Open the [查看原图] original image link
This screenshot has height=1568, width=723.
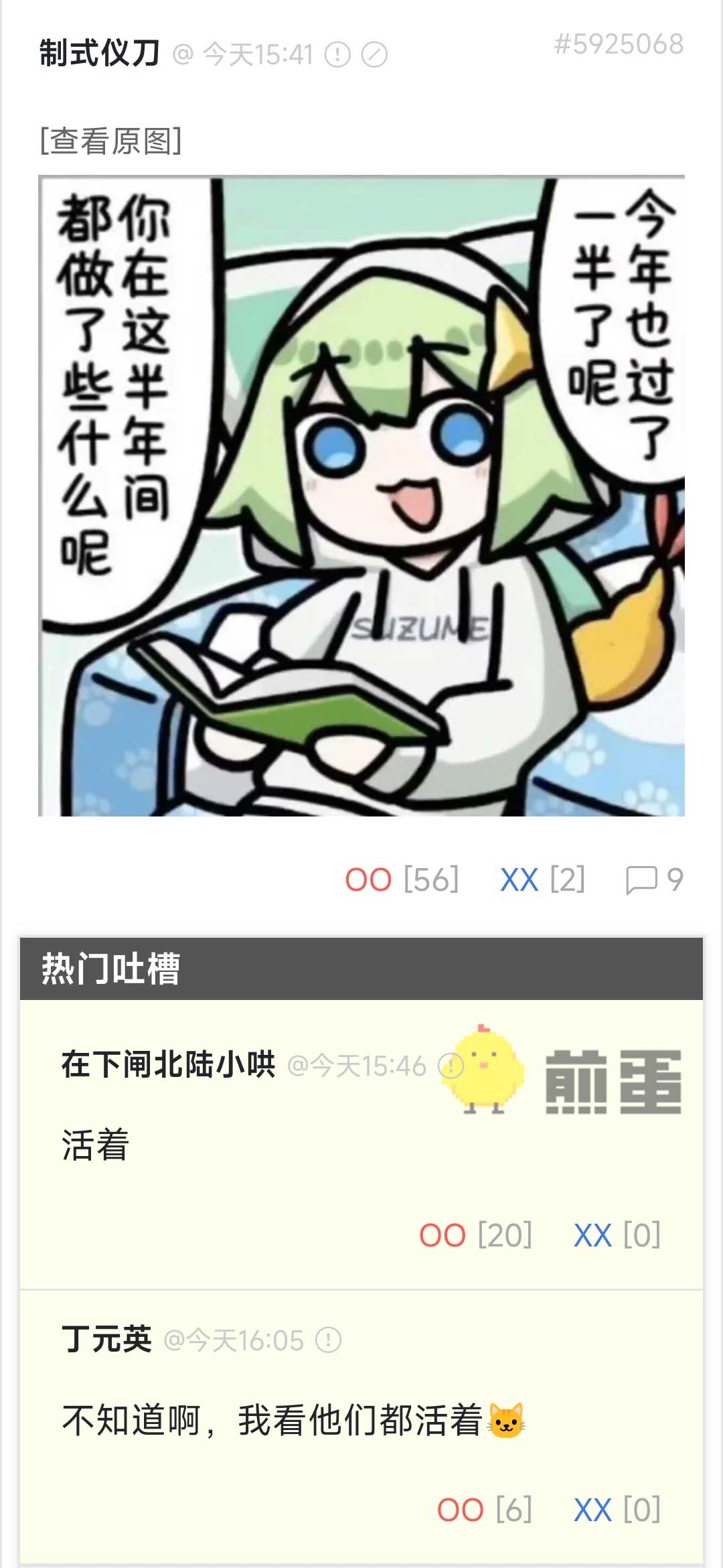click(x=110, y=141)
